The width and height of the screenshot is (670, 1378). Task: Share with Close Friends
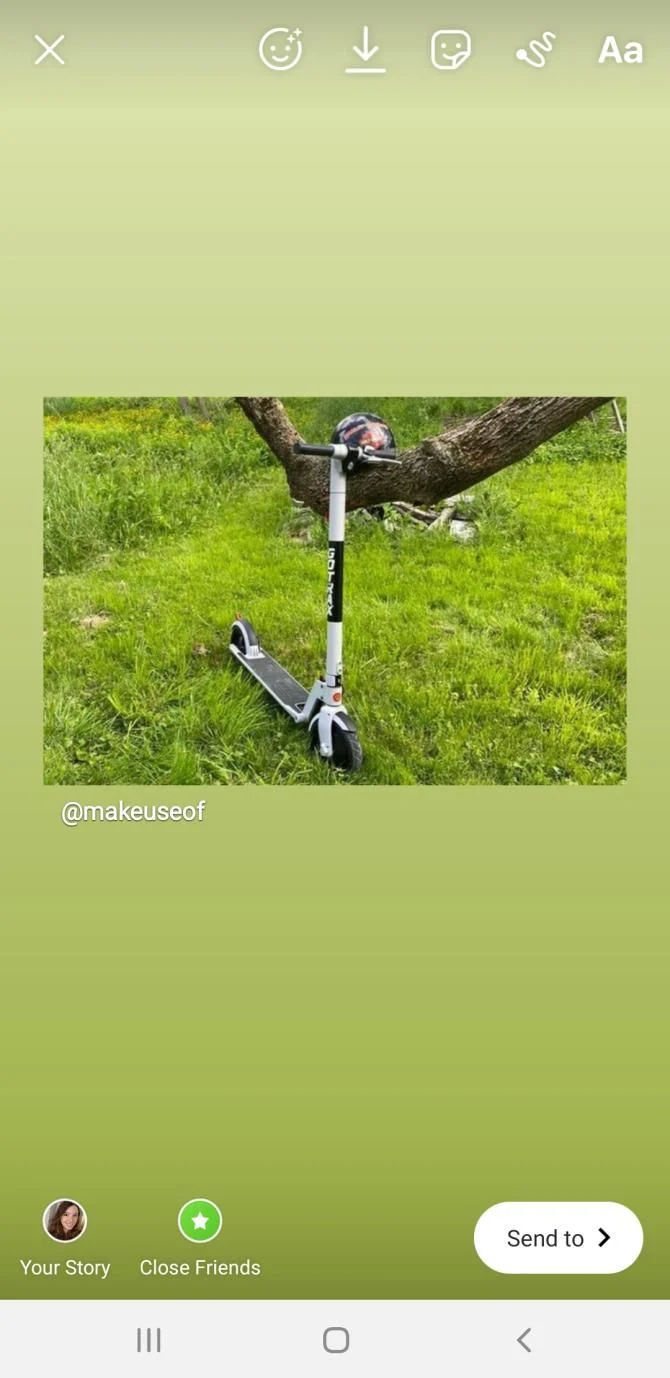pos(200,1238)
